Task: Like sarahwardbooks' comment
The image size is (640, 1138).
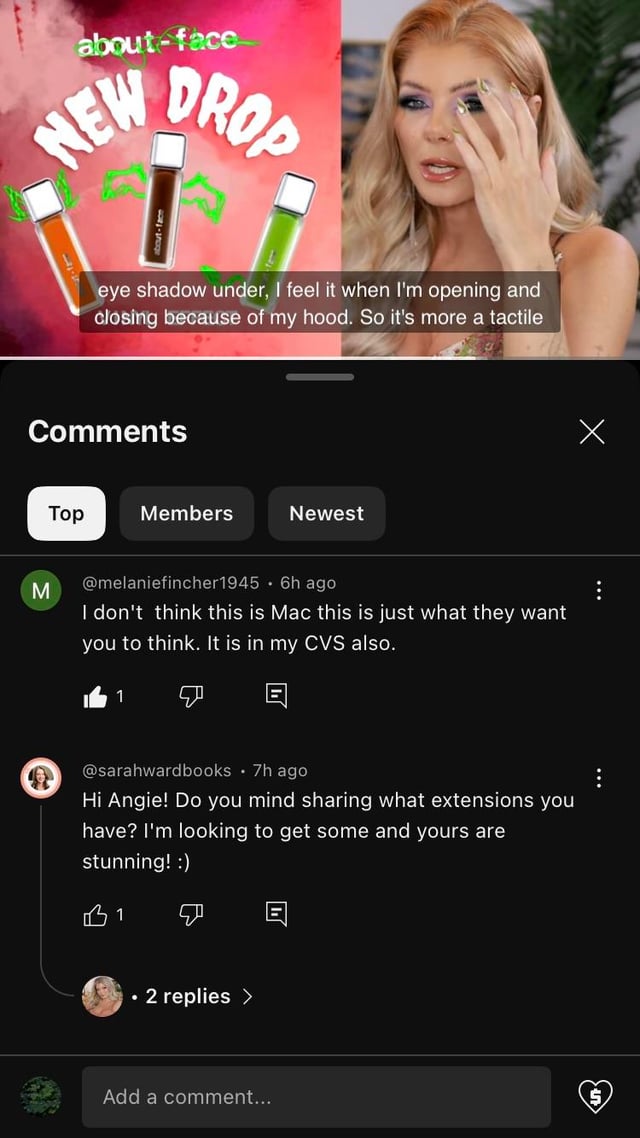Action: point(95,913)
